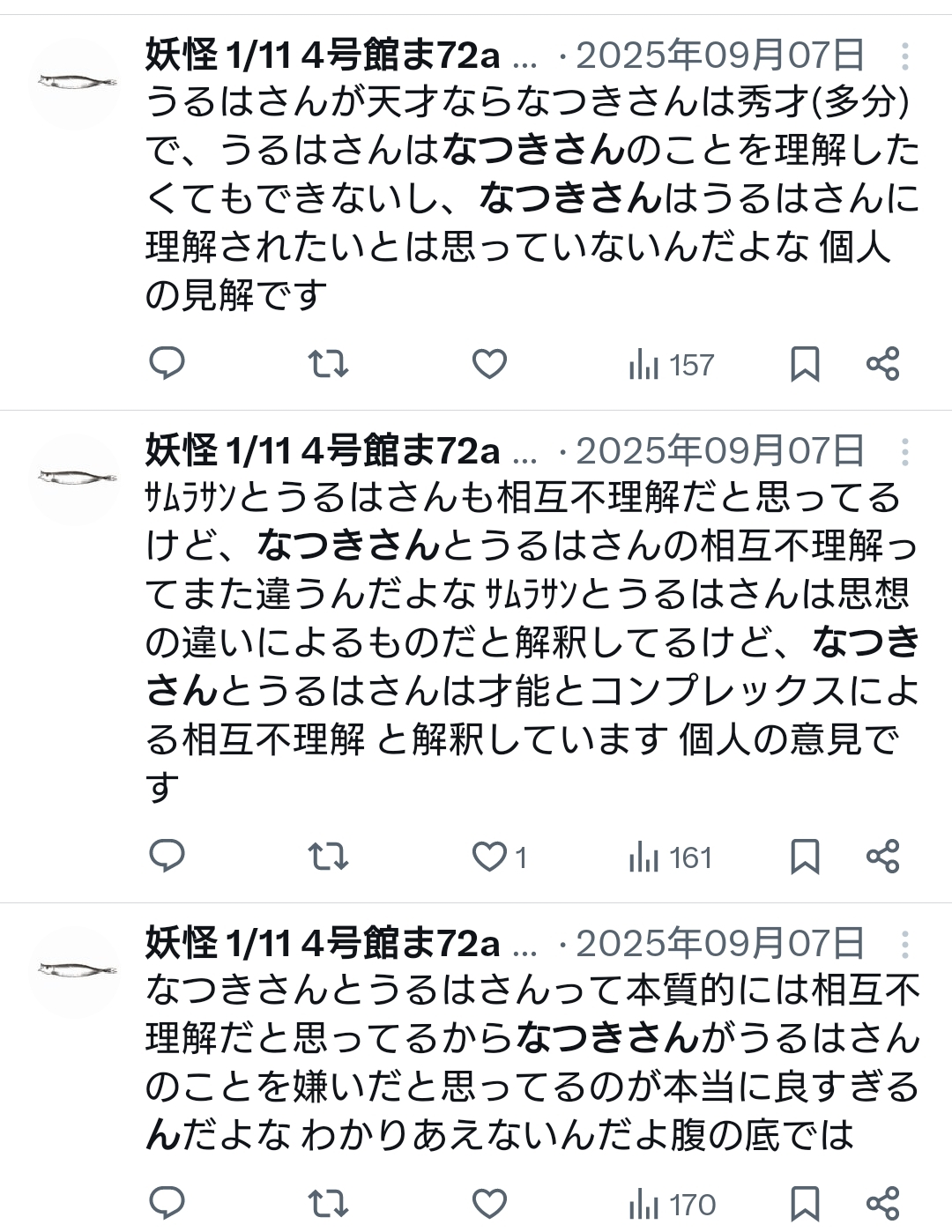Viewport: 952px width, 1232px height.
Task: View analytics showing 161 views
Action: (x=670, y=857)
